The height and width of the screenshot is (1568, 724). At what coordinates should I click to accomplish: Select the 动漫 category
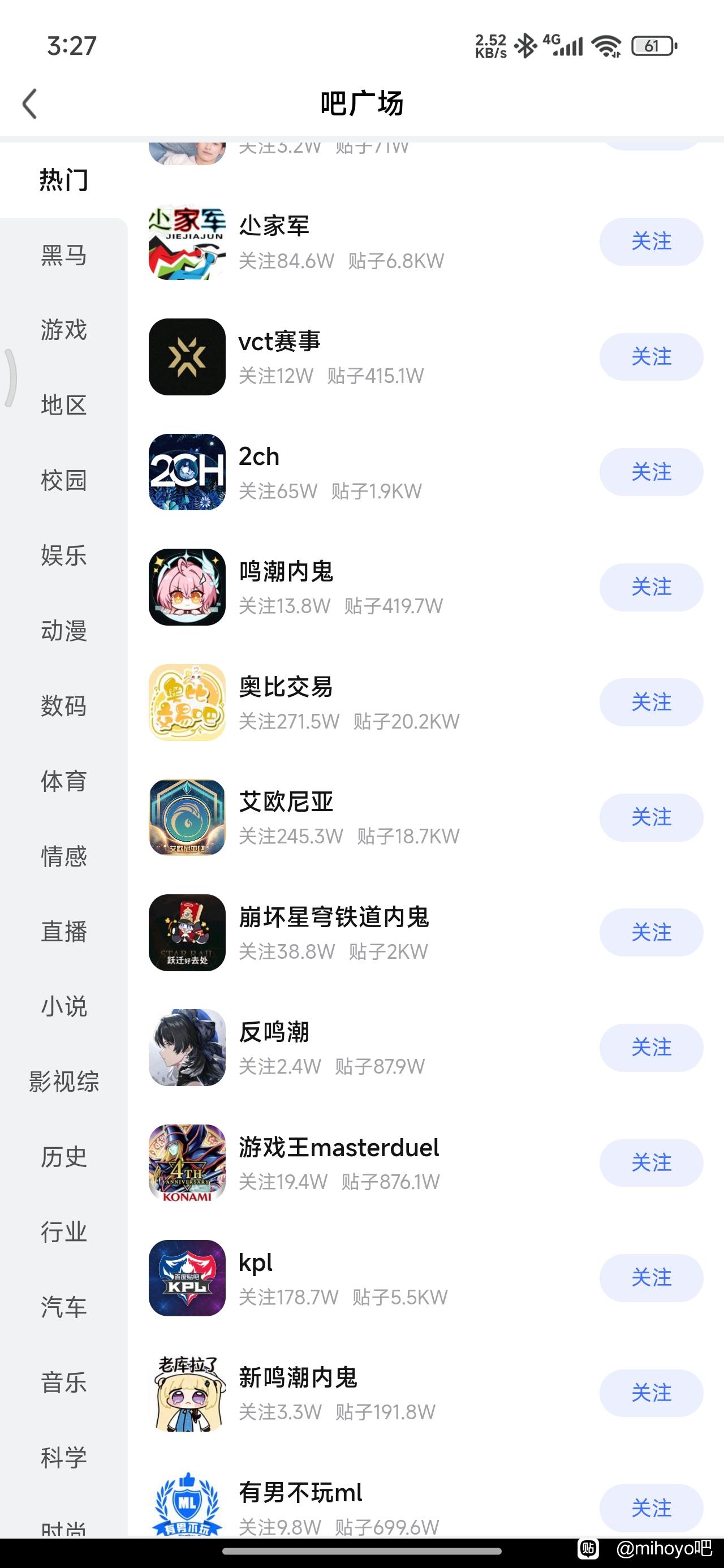[x=64, y=631]
